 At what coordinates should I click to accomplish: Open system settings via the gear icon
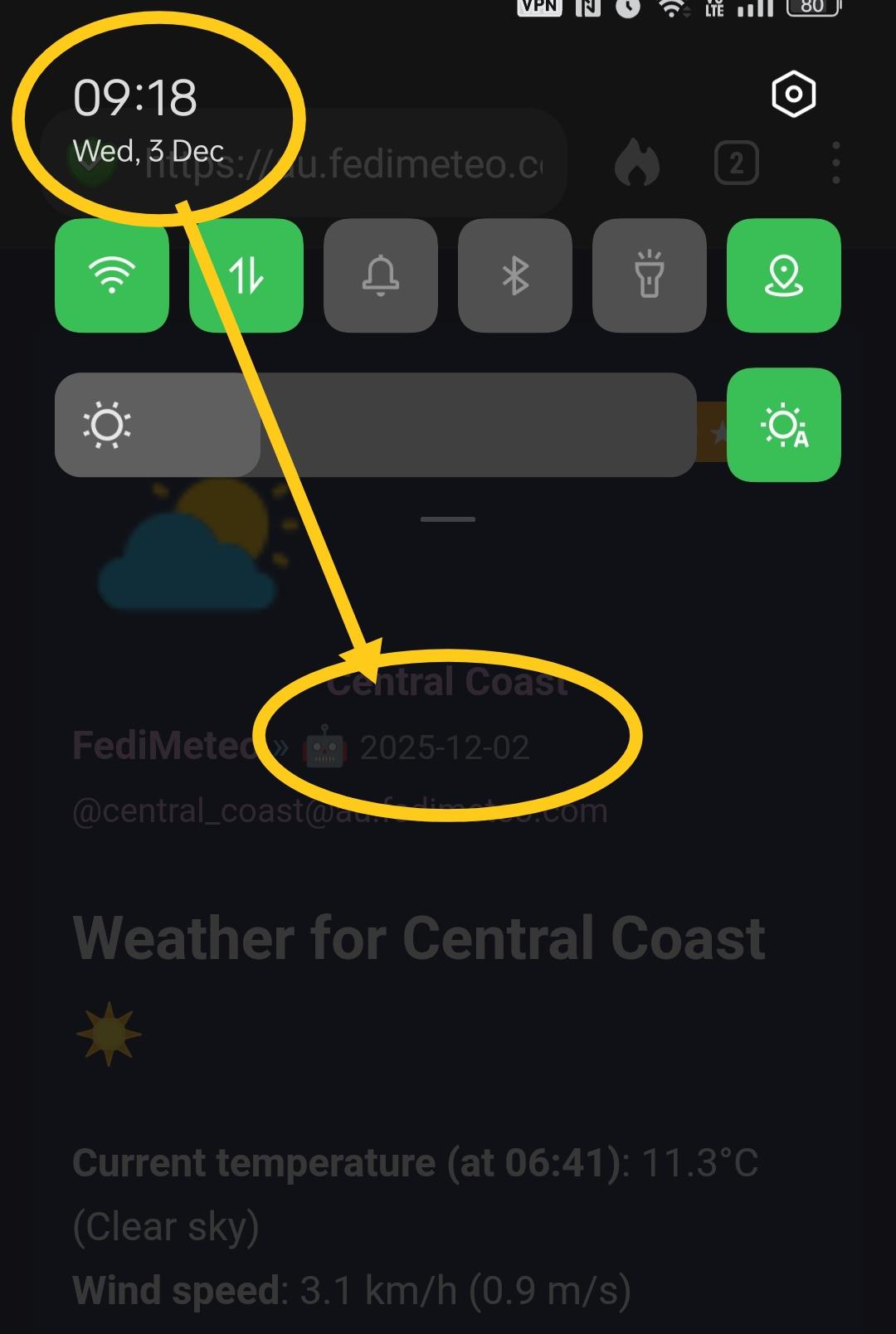tap(793, 95)
